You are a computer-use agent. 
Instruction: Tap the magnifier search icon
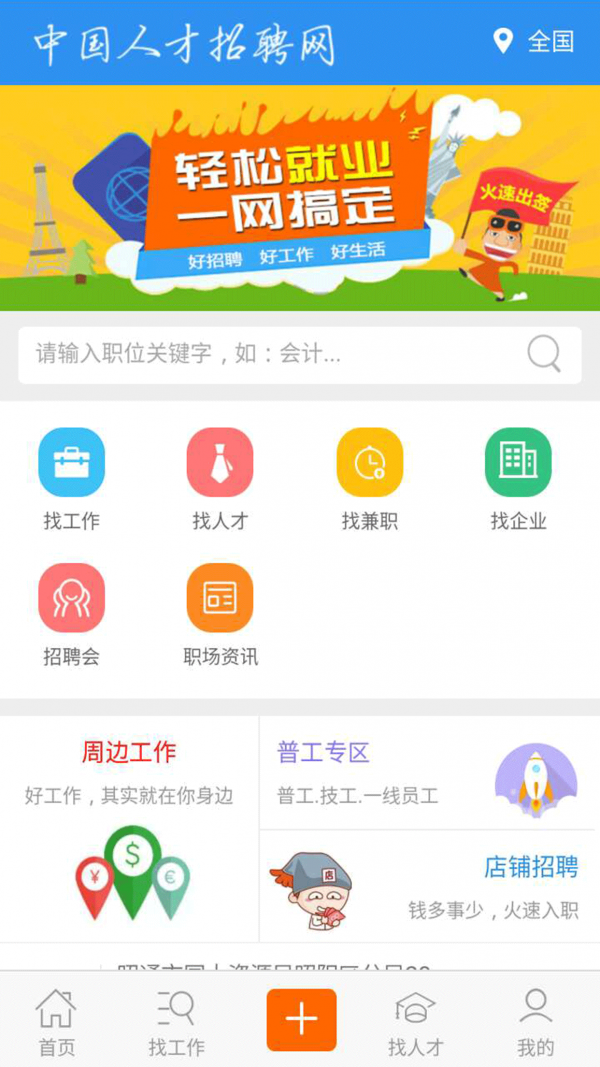pyautogui.click(x=544, y=354)
